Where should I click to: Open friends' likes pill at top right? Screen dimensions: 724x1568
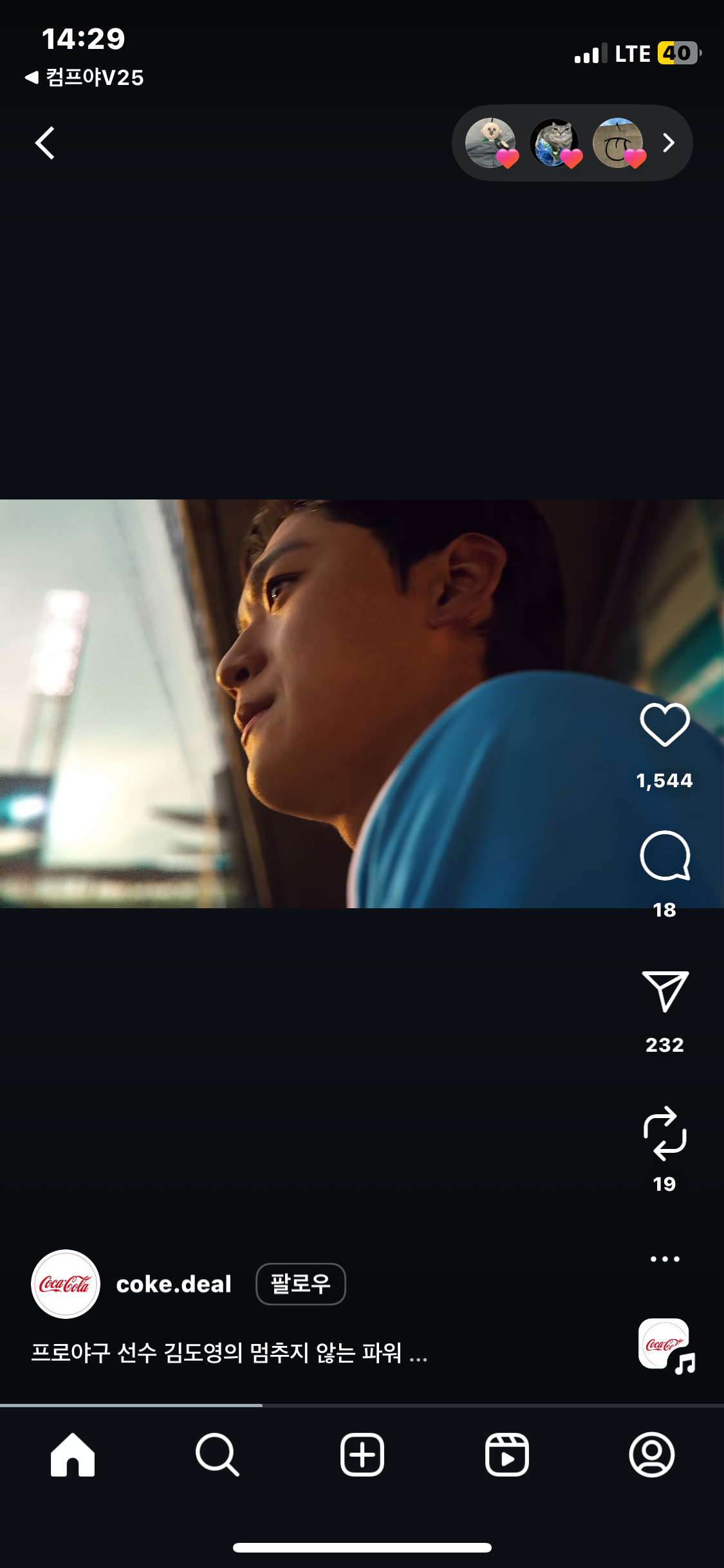coord(571,143)
